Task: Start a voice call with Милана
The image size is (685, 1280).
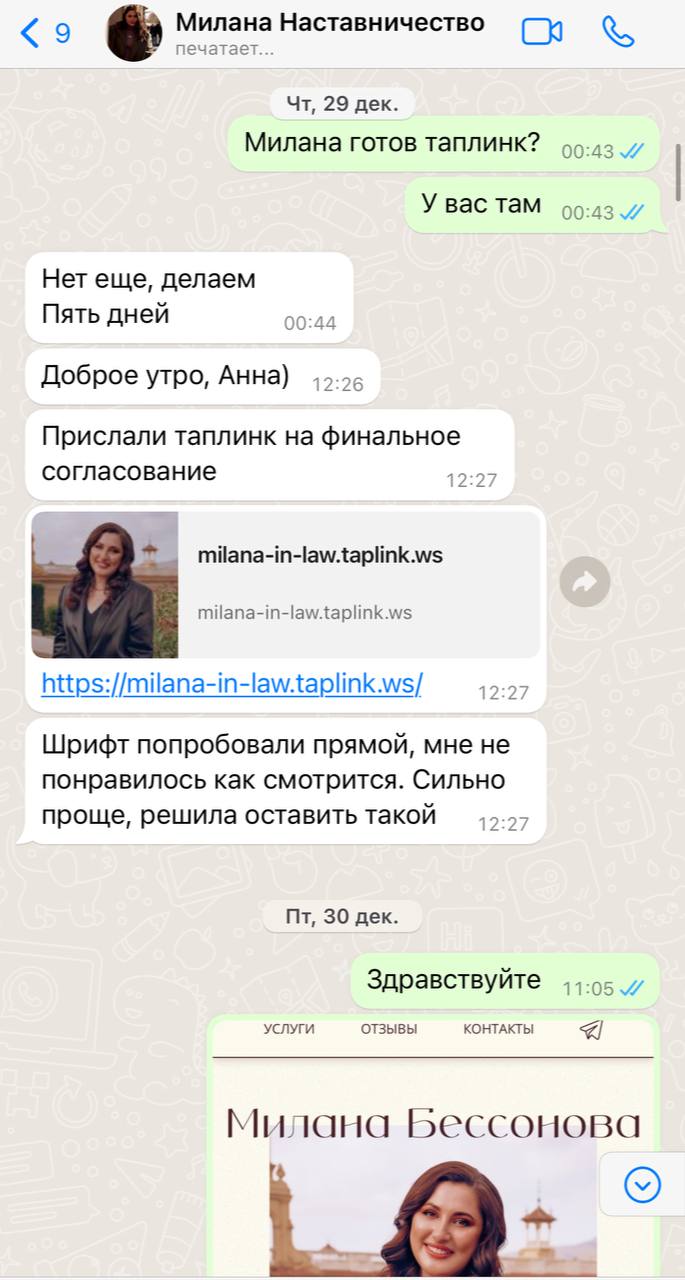Action: 618,33
